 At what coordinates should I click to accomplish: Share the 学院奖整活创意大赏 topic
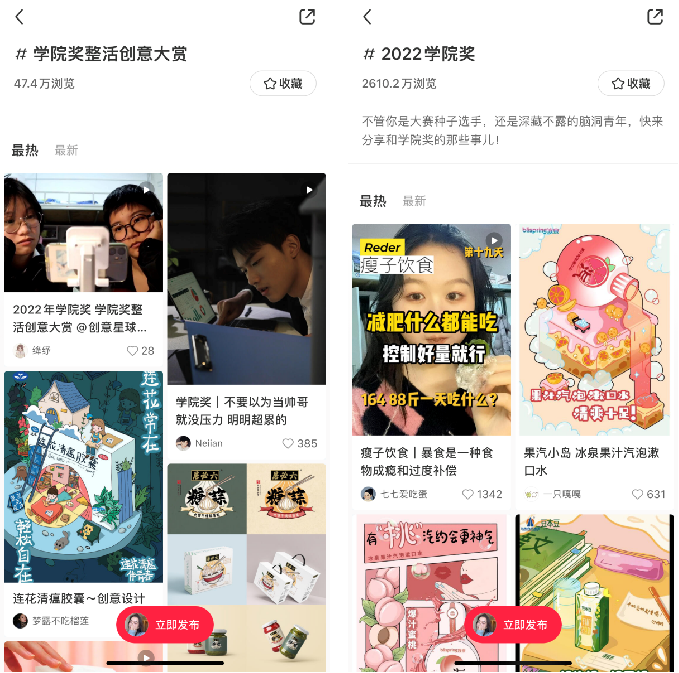tap(307, 17)
